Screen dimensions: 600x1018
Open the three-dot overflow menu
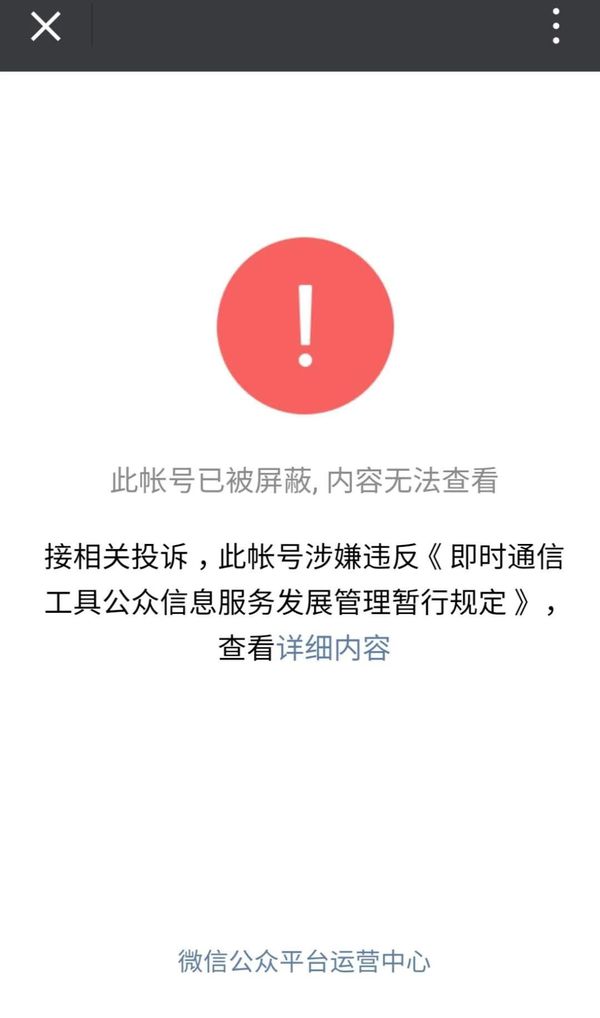[556, 26]
